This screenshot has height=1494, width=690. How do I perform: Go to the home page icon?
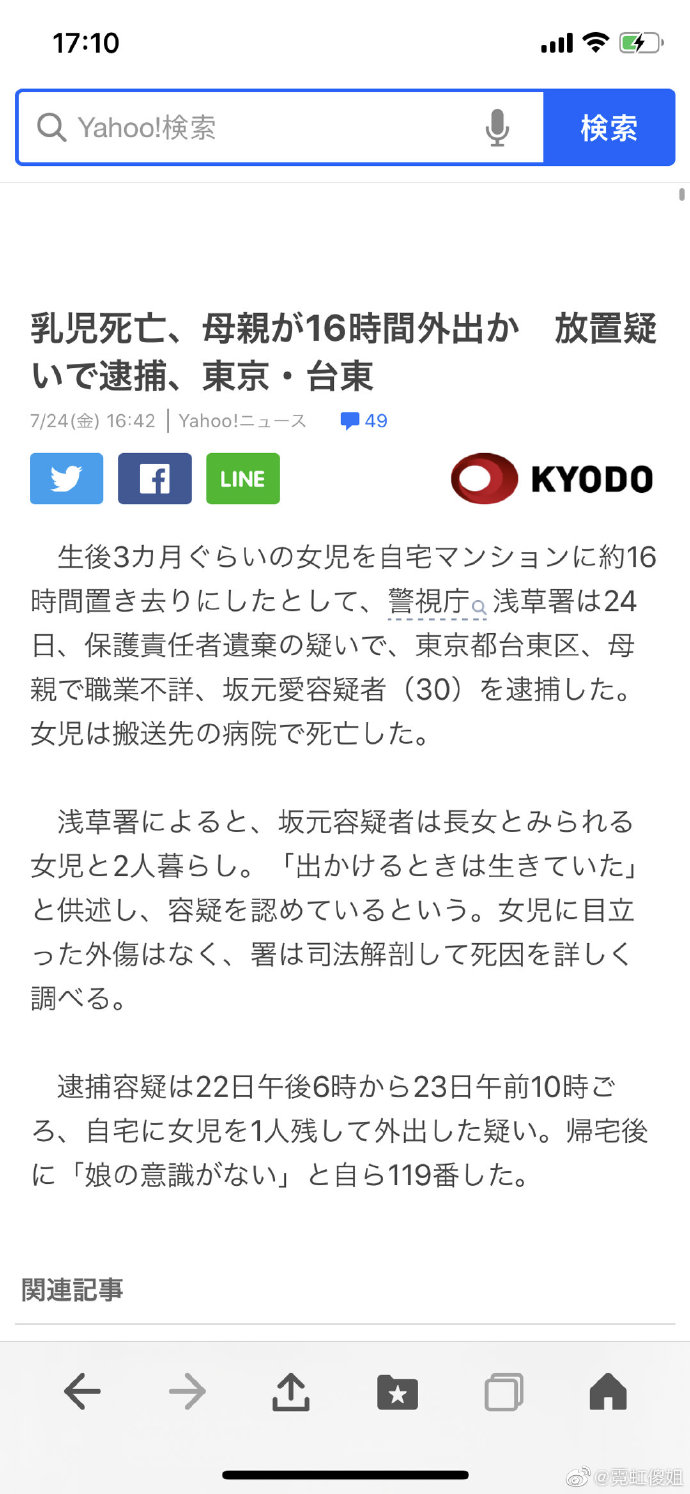click(608, 1391)
